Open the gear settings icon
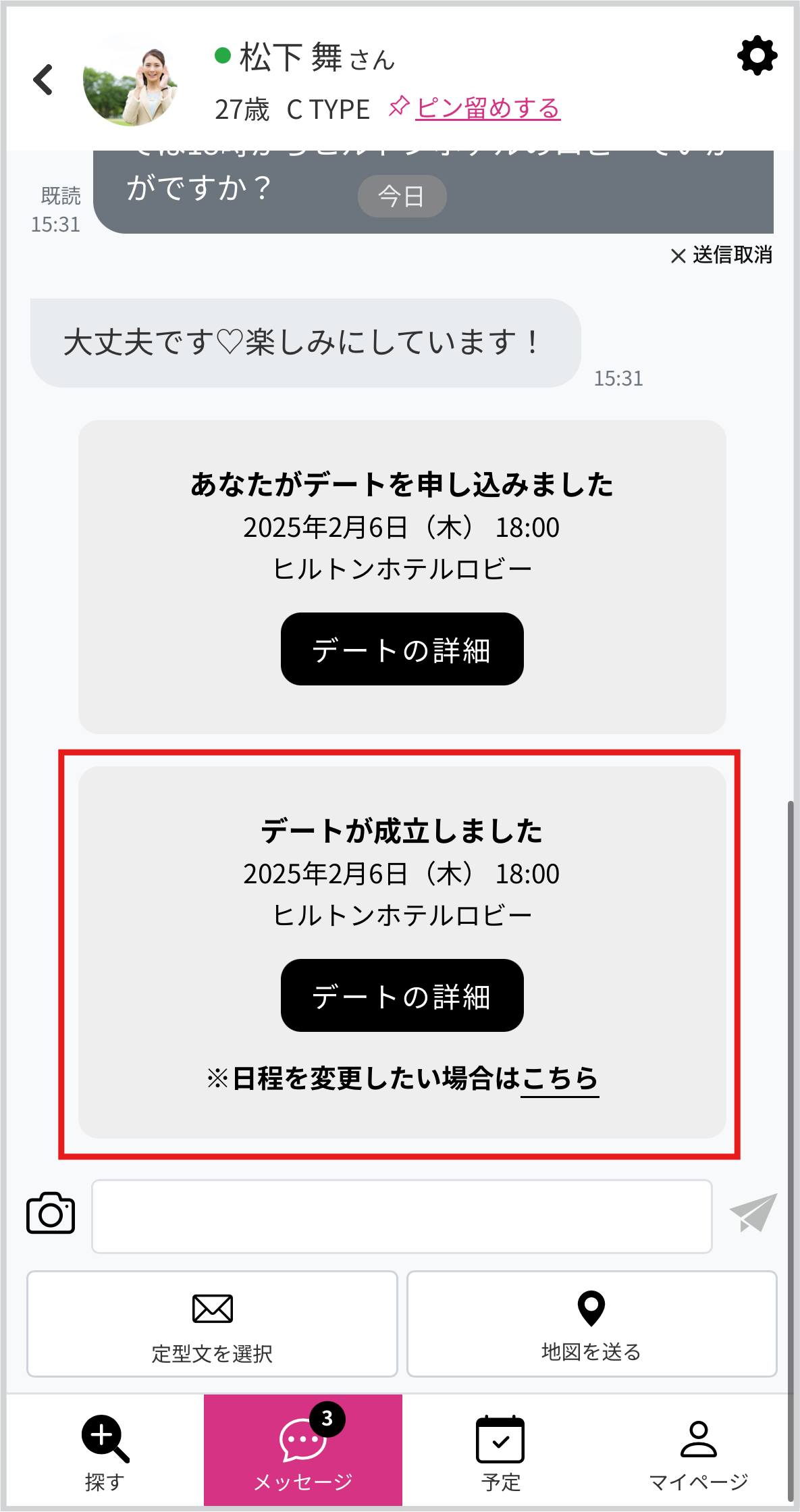This screenshot has height=1512, width=800. point(757,55)
